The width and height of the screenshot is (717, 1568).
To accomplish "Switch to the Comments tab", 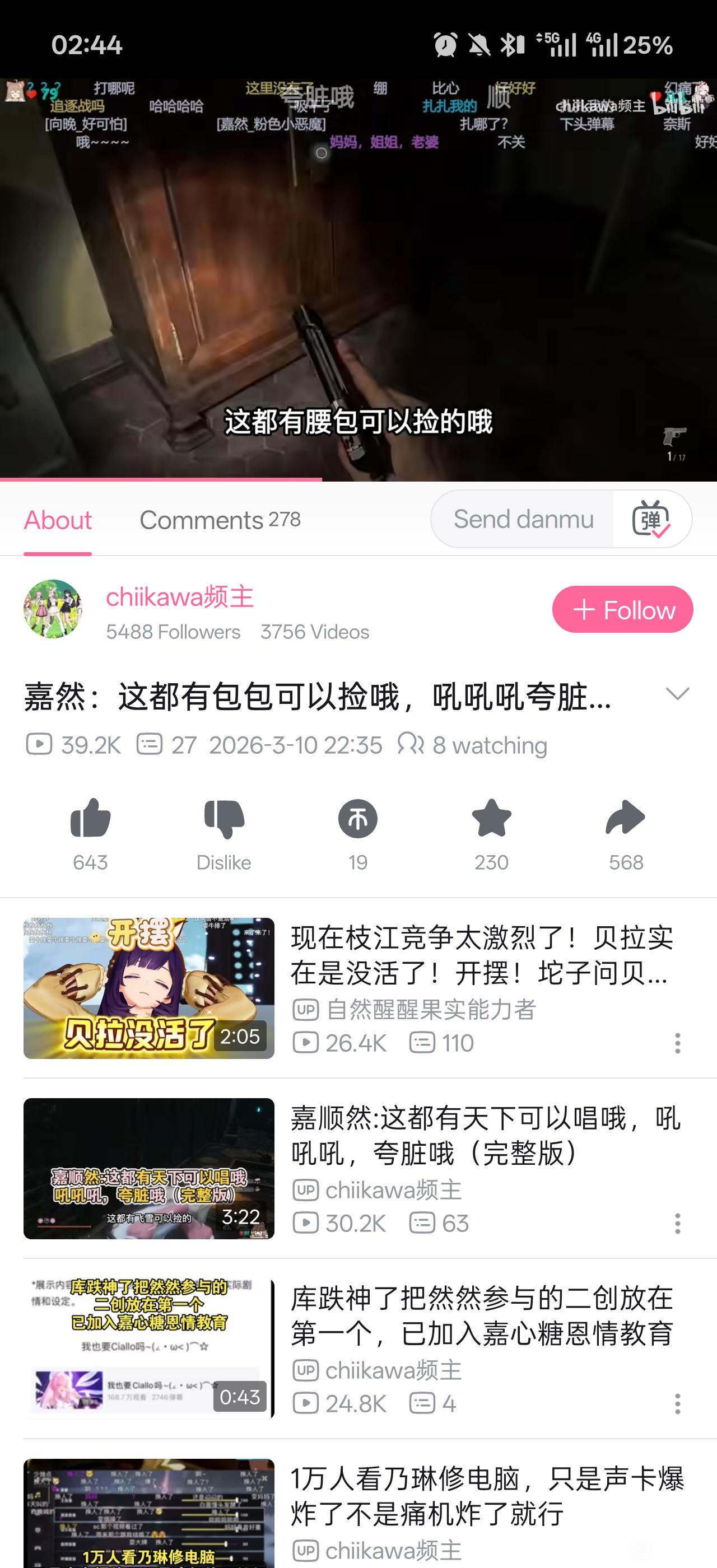I will (x=220, y=520).
